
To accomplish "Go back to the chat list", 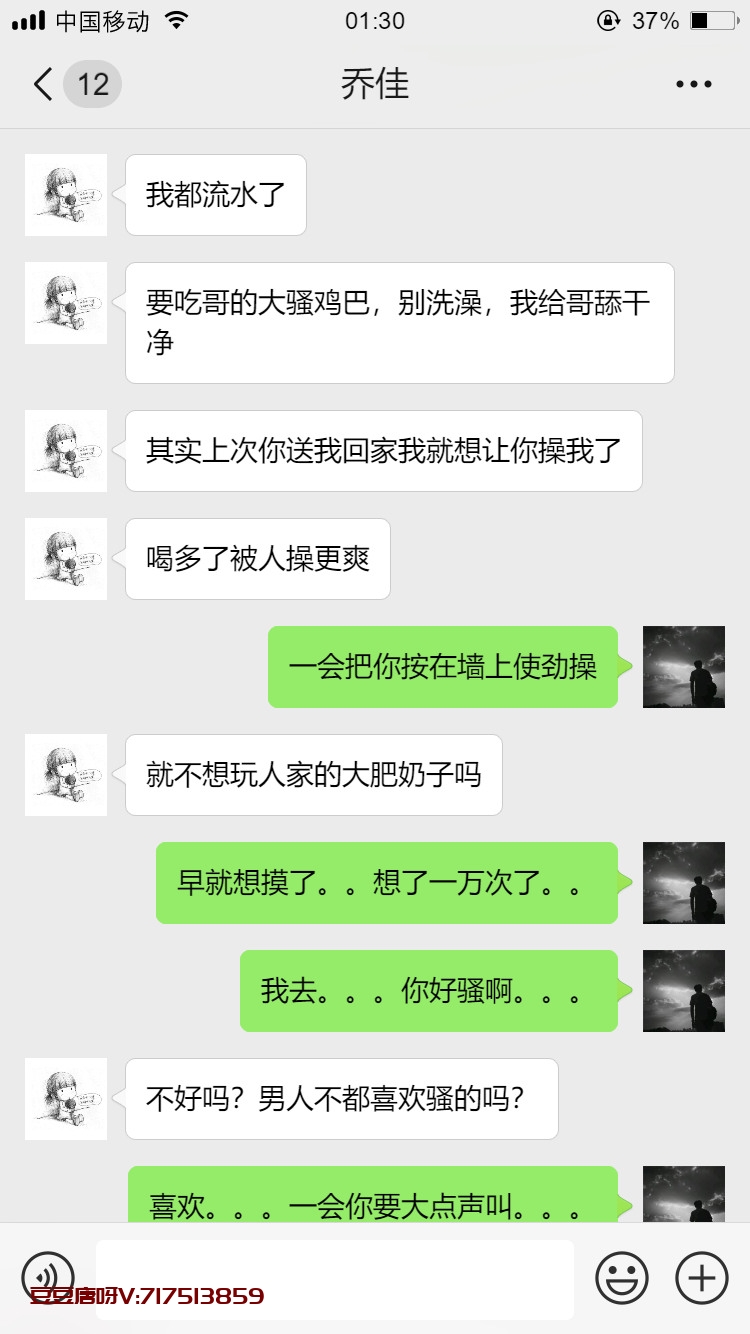I will (44, 84).
